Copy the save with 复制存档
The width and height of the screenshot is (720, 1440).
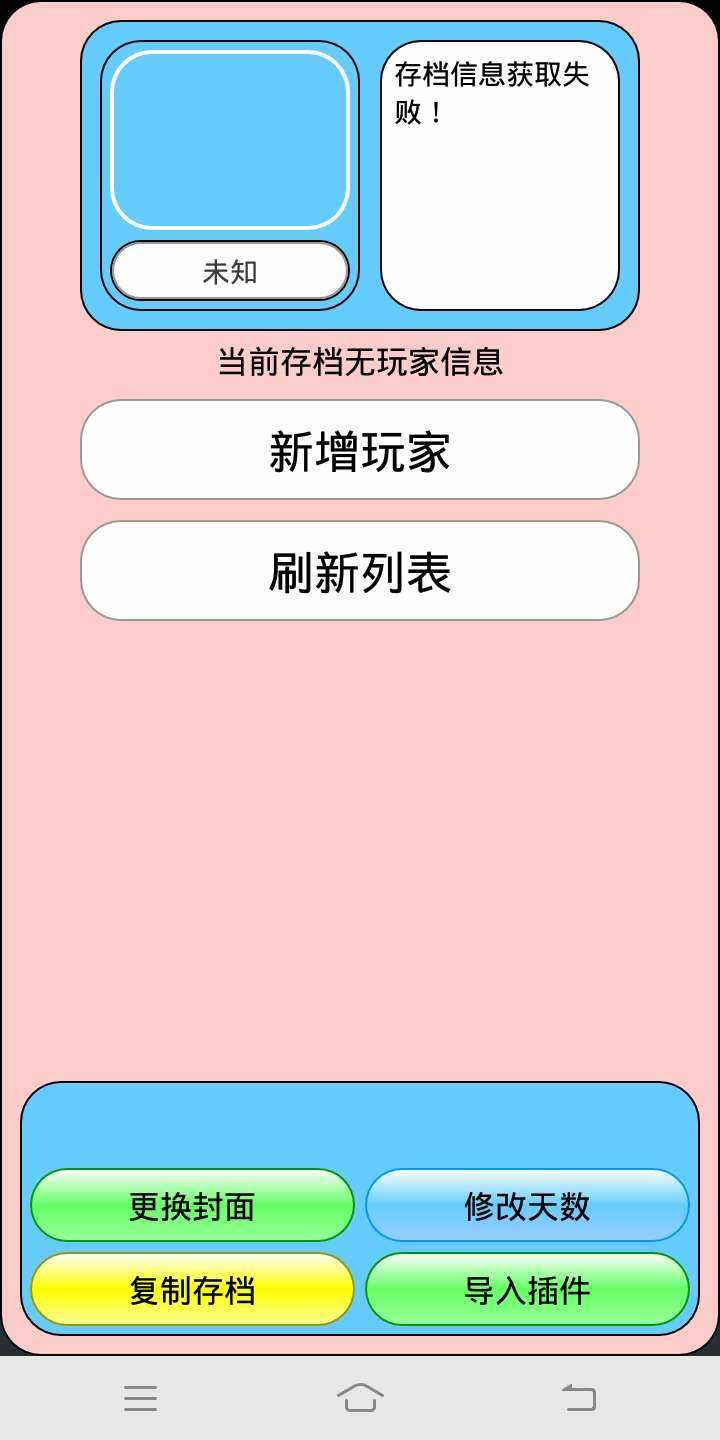point(192,1290)
